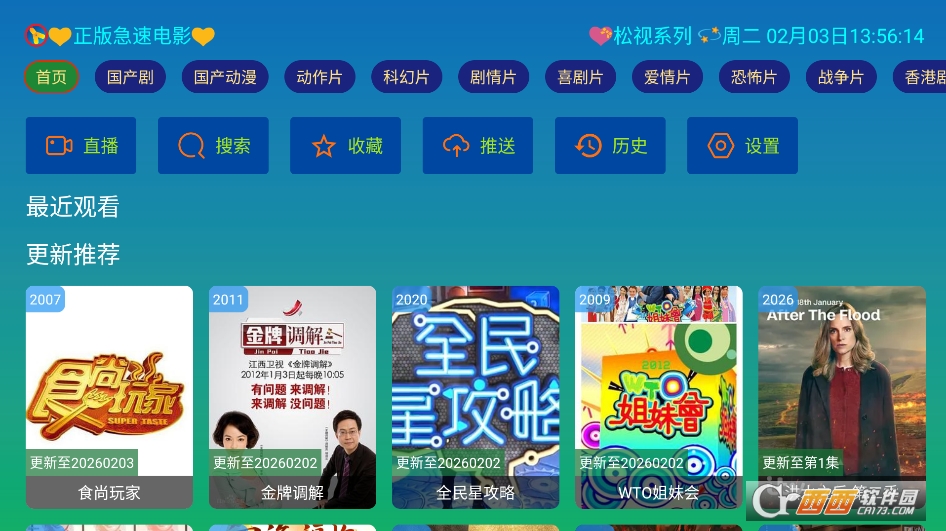
Task: Select the 恐怖片 category tab
Action: coord(754,77)
